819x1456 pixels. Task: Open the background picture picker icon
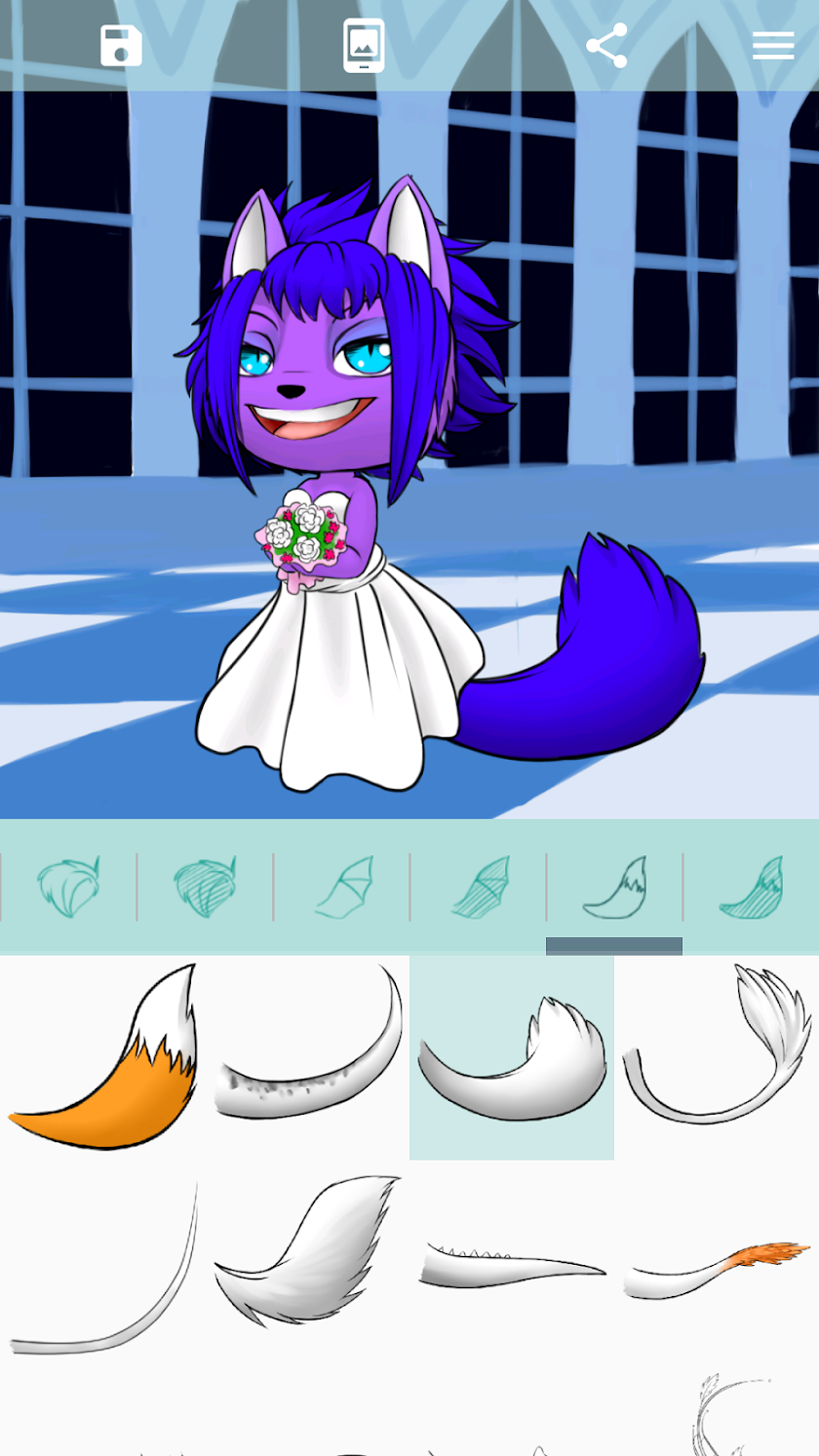[x=364, y=46]
